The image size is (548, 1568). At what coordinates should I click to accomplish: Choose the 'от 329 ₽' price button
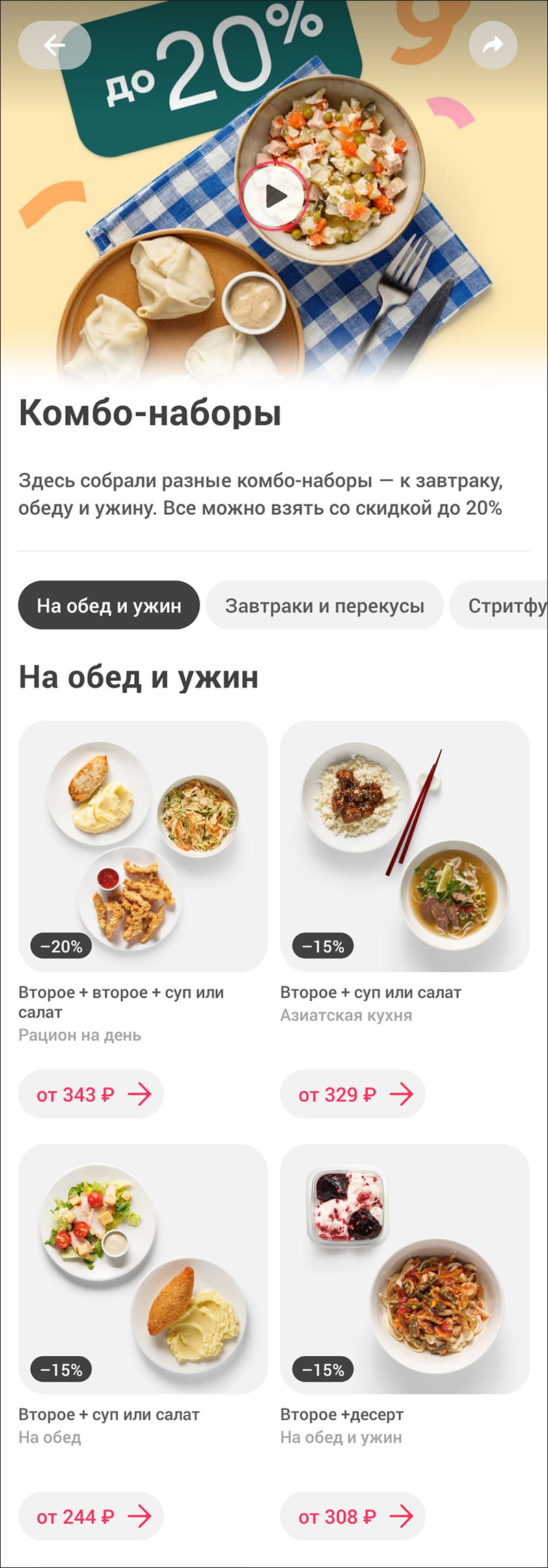(353, 1094)
